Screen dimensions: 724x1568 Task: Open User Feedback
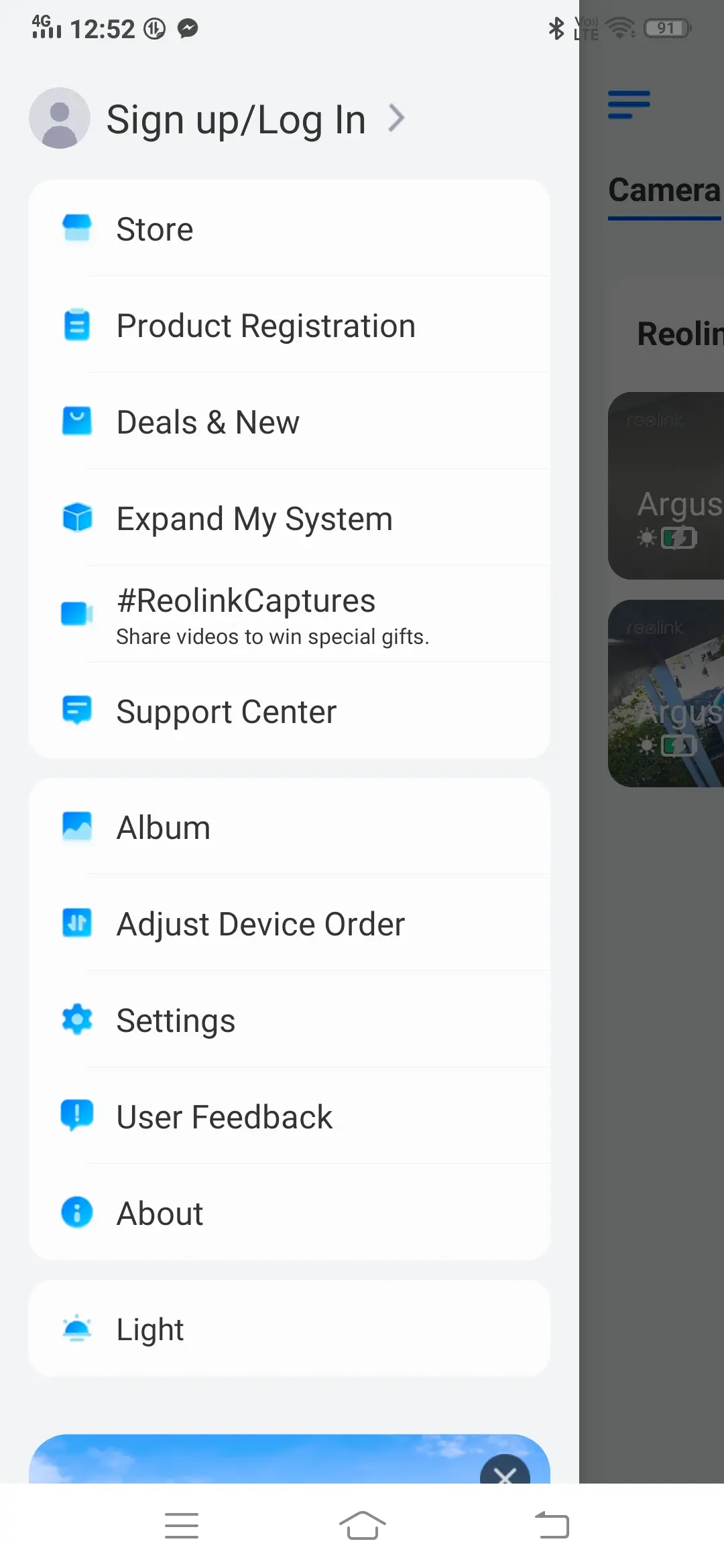[290, 1116]
